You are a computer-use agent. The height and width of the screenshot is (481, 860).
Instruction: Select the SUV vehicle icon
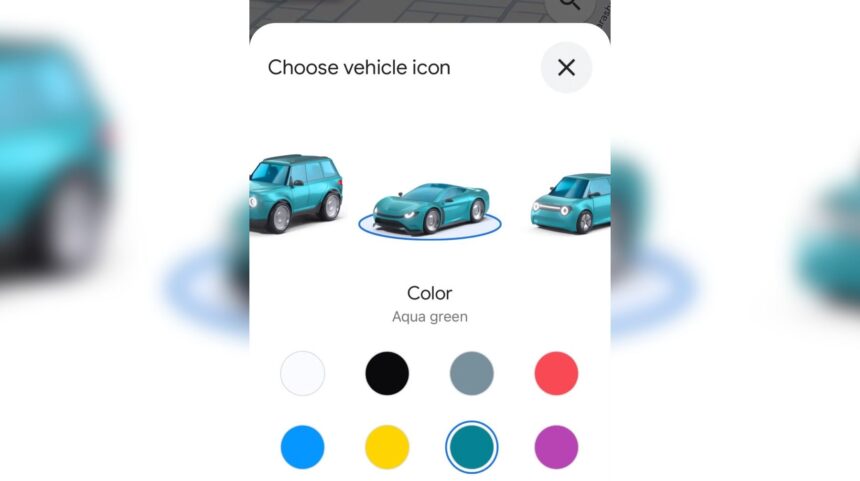tap(295, 193)
